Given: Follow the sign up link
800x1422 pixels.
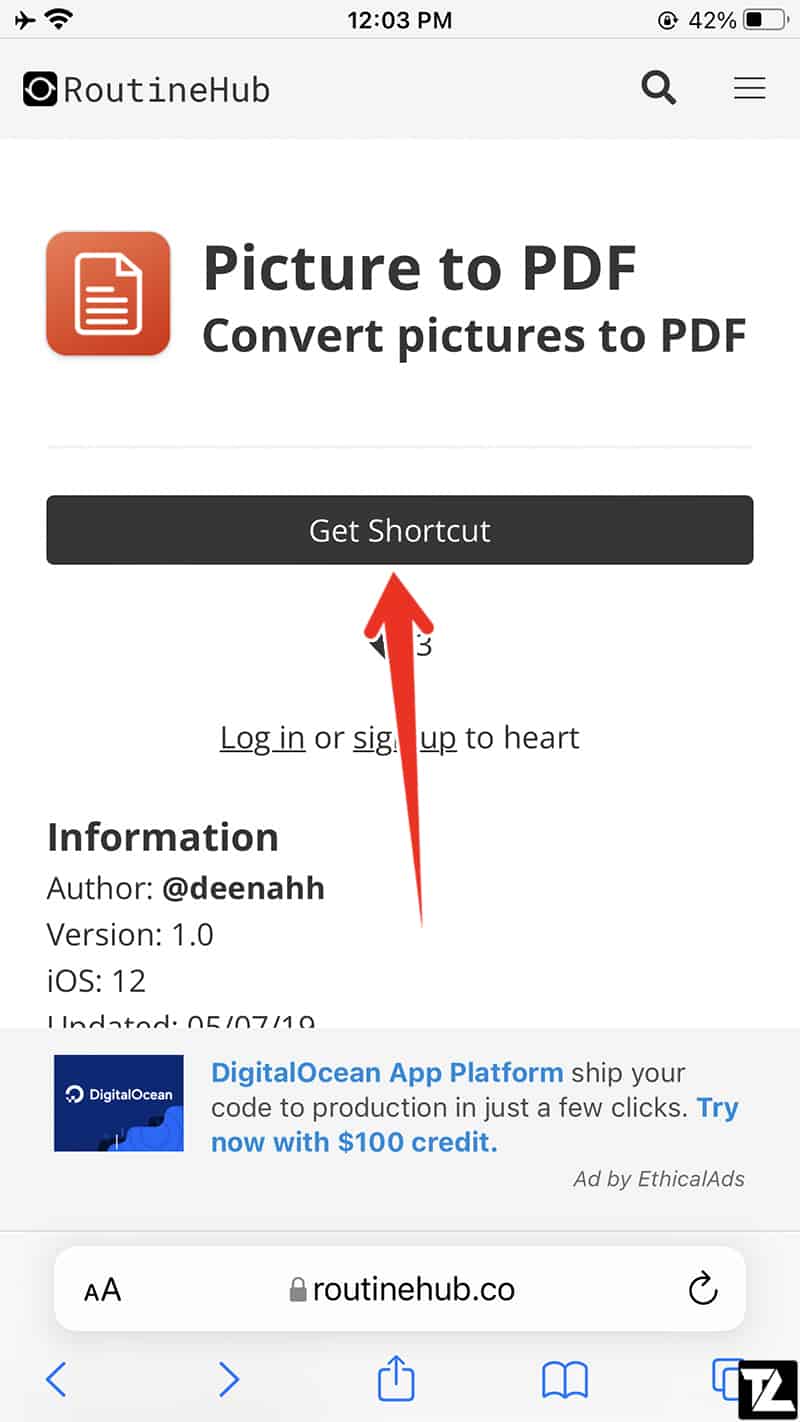Looking at the screenshot, I should tap(404, 738).
